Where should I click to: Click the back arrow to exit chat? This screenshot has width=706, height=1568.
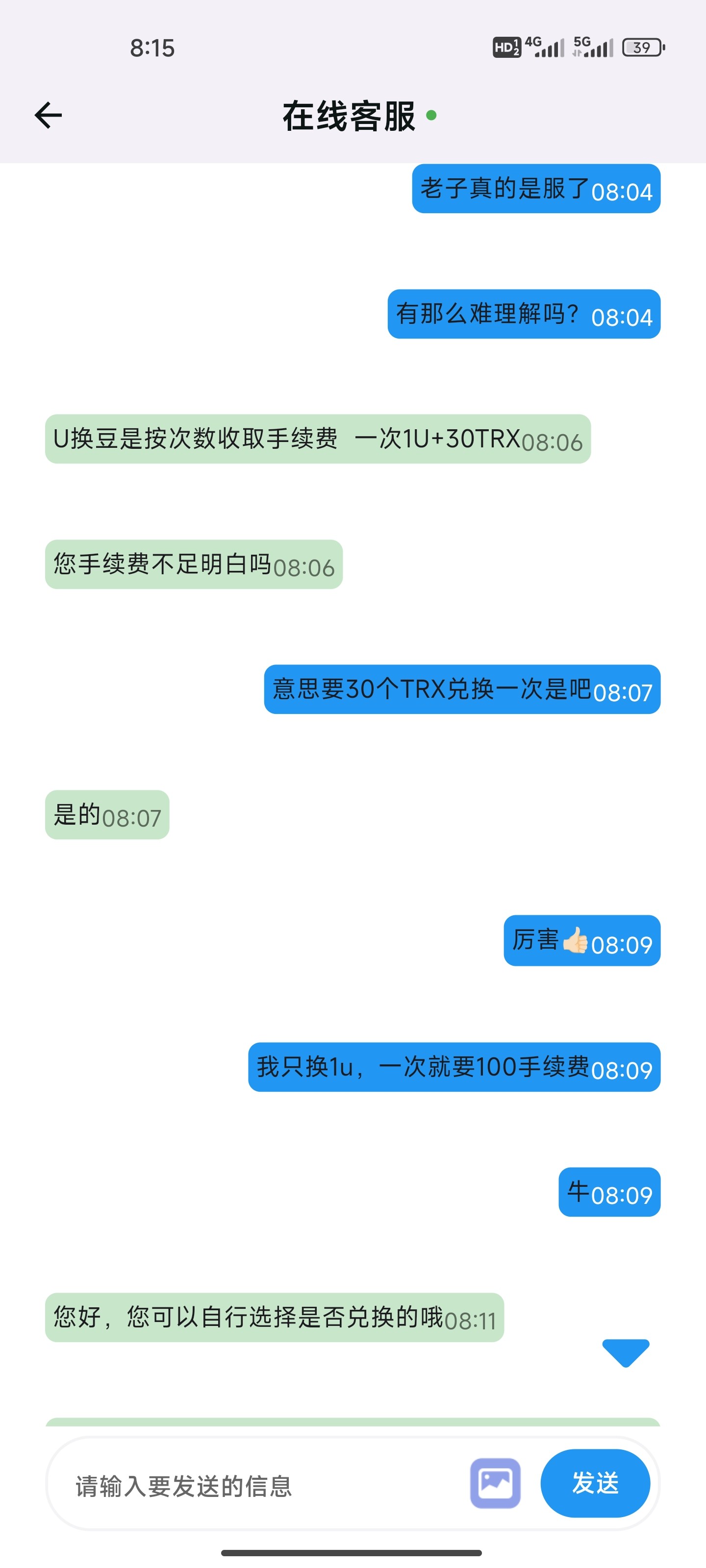click(48, 115)
